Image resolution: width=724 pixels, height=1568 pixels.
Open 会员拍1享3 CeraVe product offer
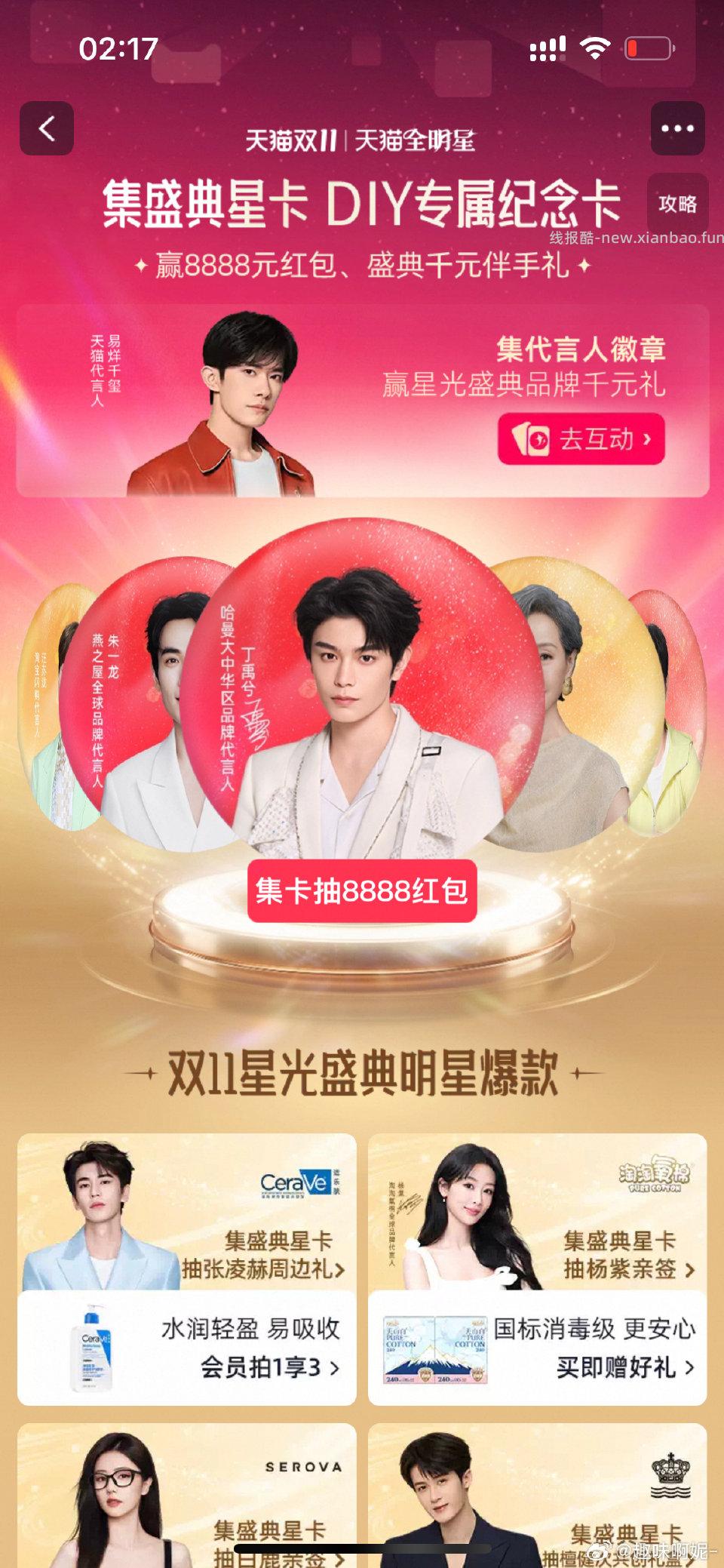[187, 1348]
